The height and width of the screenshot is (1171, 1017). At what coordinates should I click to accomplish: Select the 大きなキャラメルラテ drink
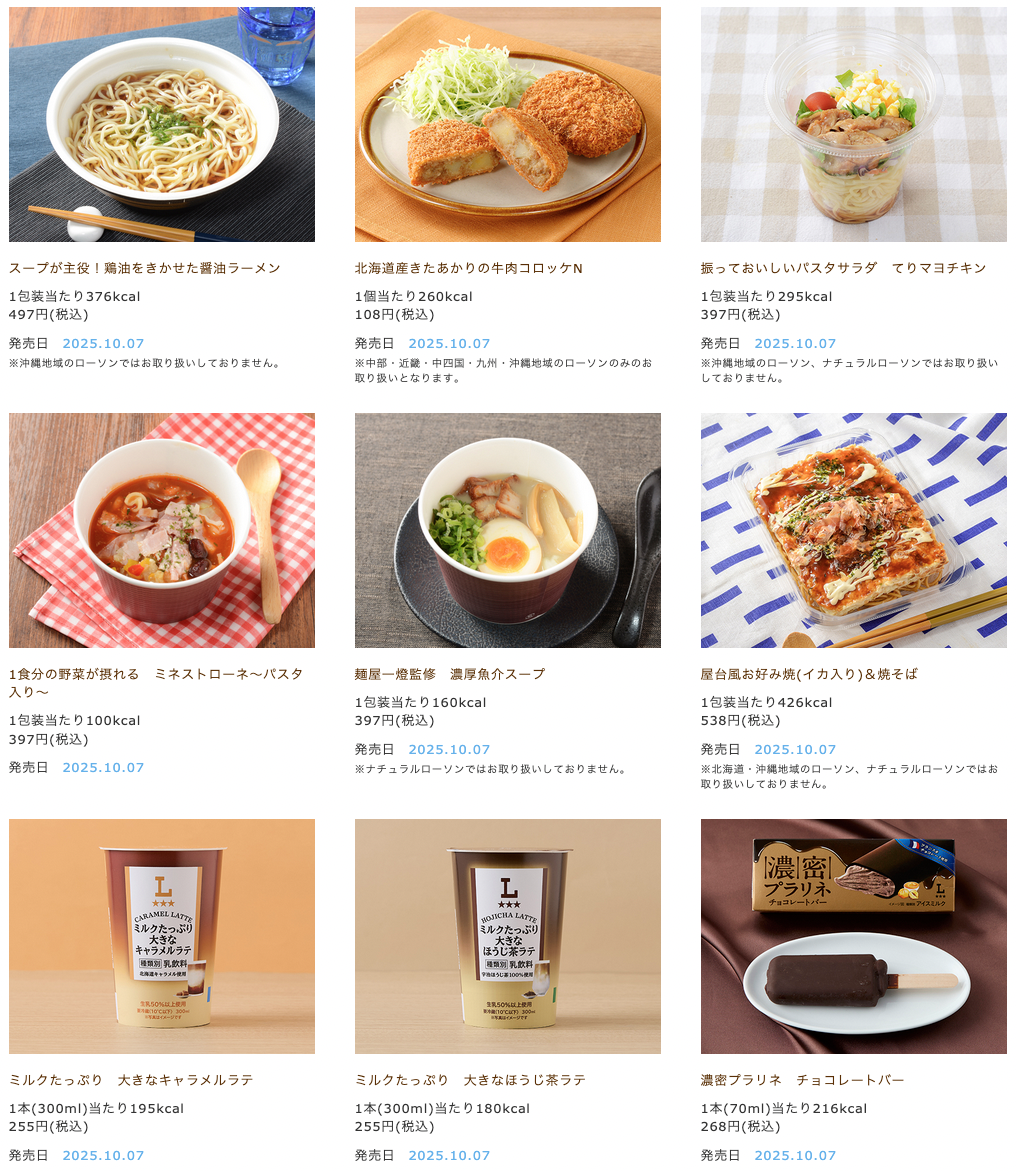(x=162, y=937)
